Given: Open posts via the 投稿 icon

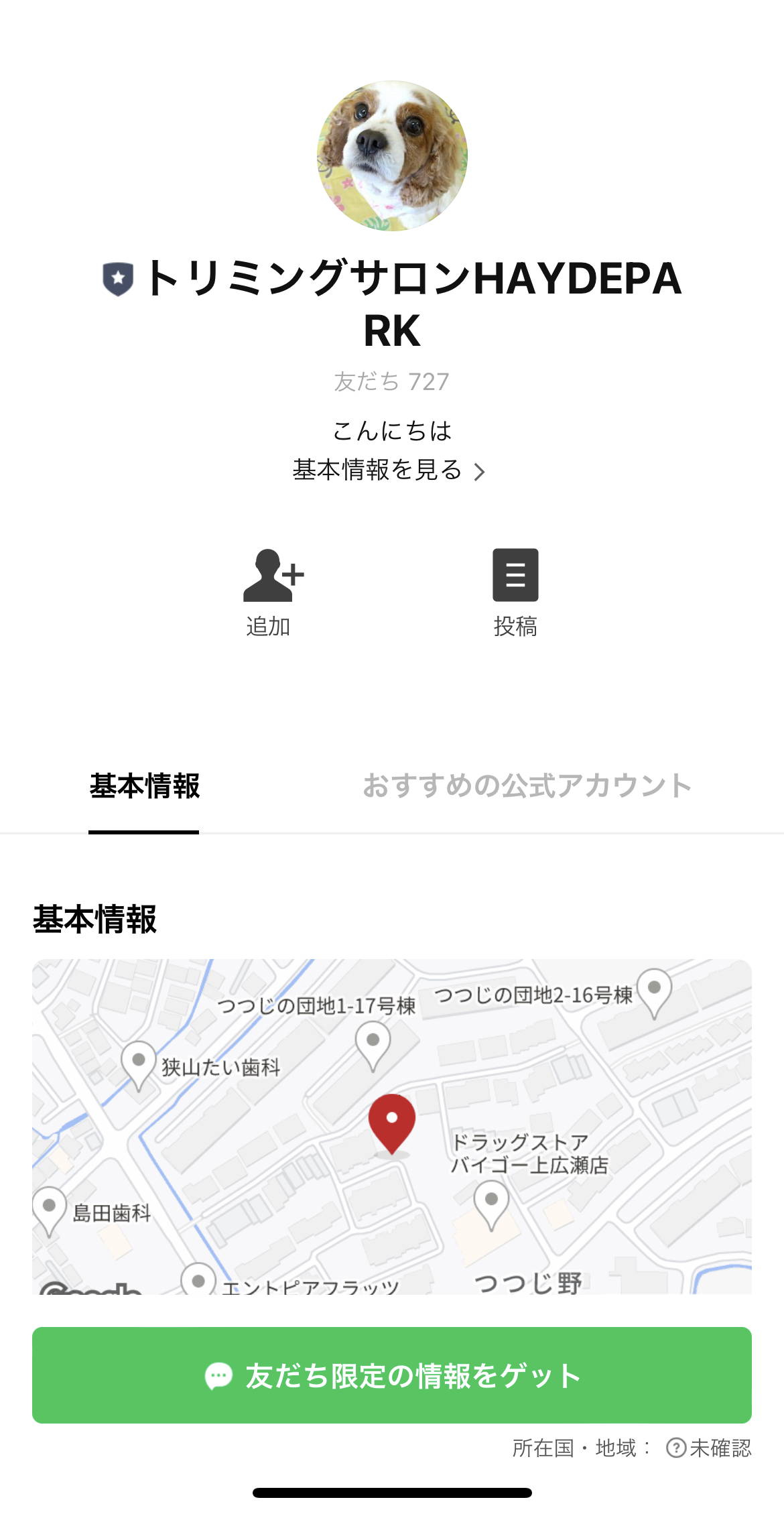Looking at the screenshot, I should pos(515,575).
